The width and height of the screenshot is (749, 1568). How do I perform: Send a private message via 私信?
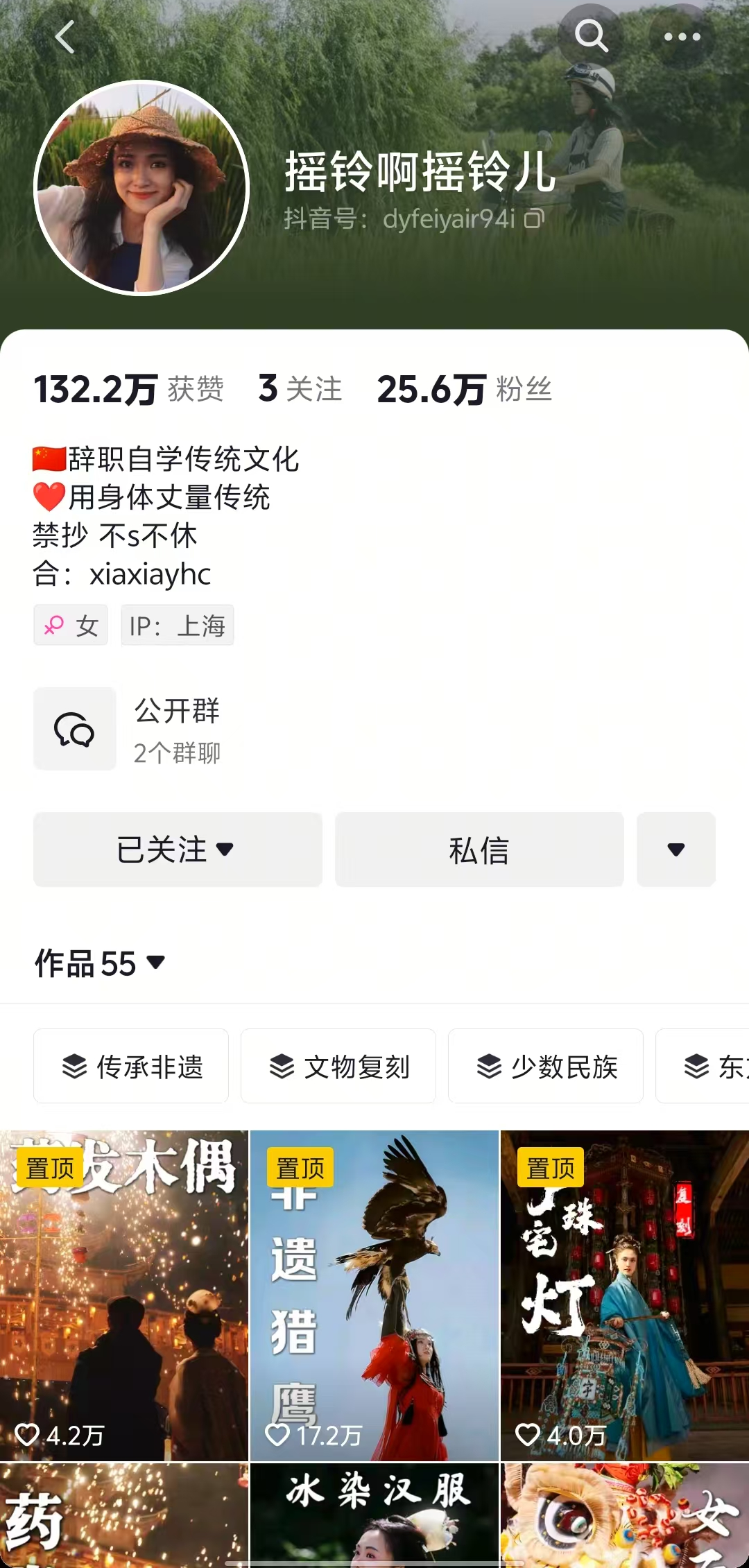(x=479, y=850)
